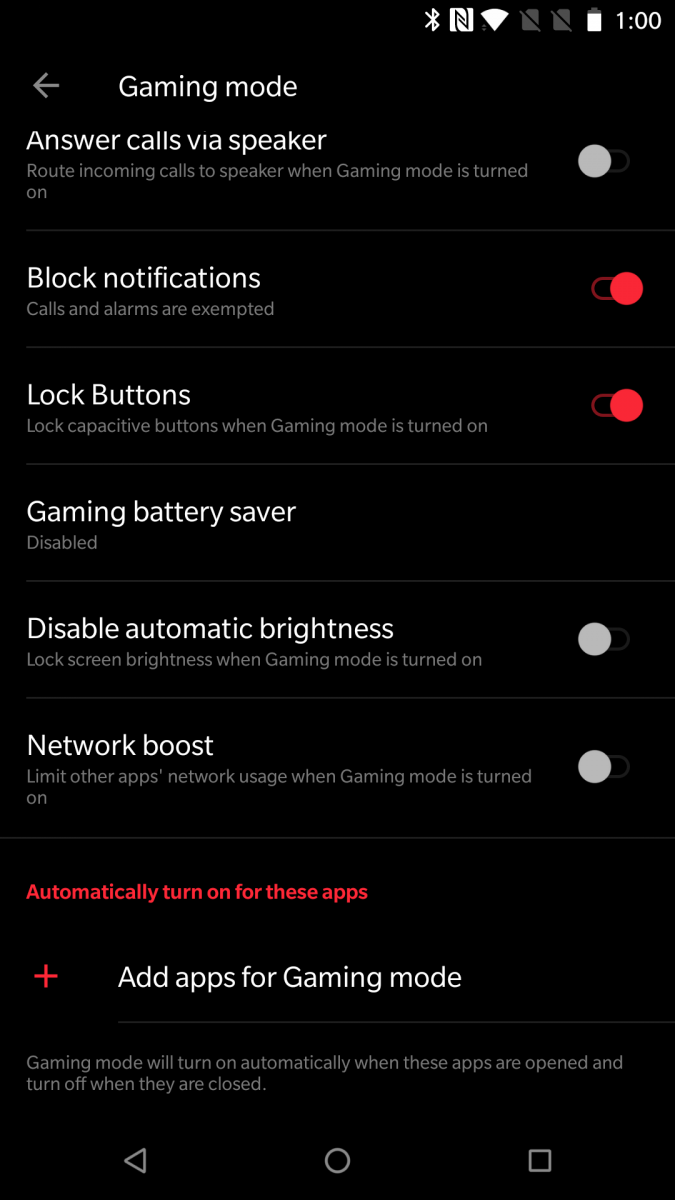Screen dimensions: 675x1200
Task: Turn off Block notifications
Action: (617, 289)
